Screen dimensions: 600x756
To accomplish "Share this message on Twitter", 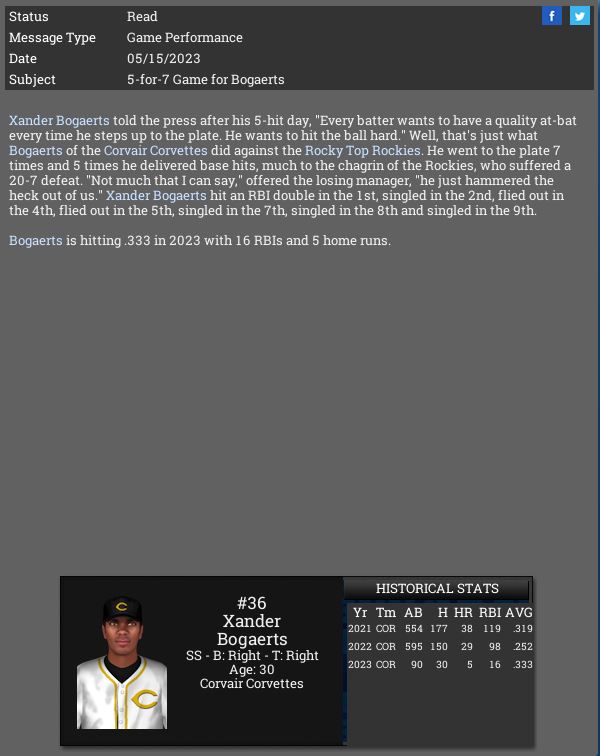I will click(x=580, y=16).
